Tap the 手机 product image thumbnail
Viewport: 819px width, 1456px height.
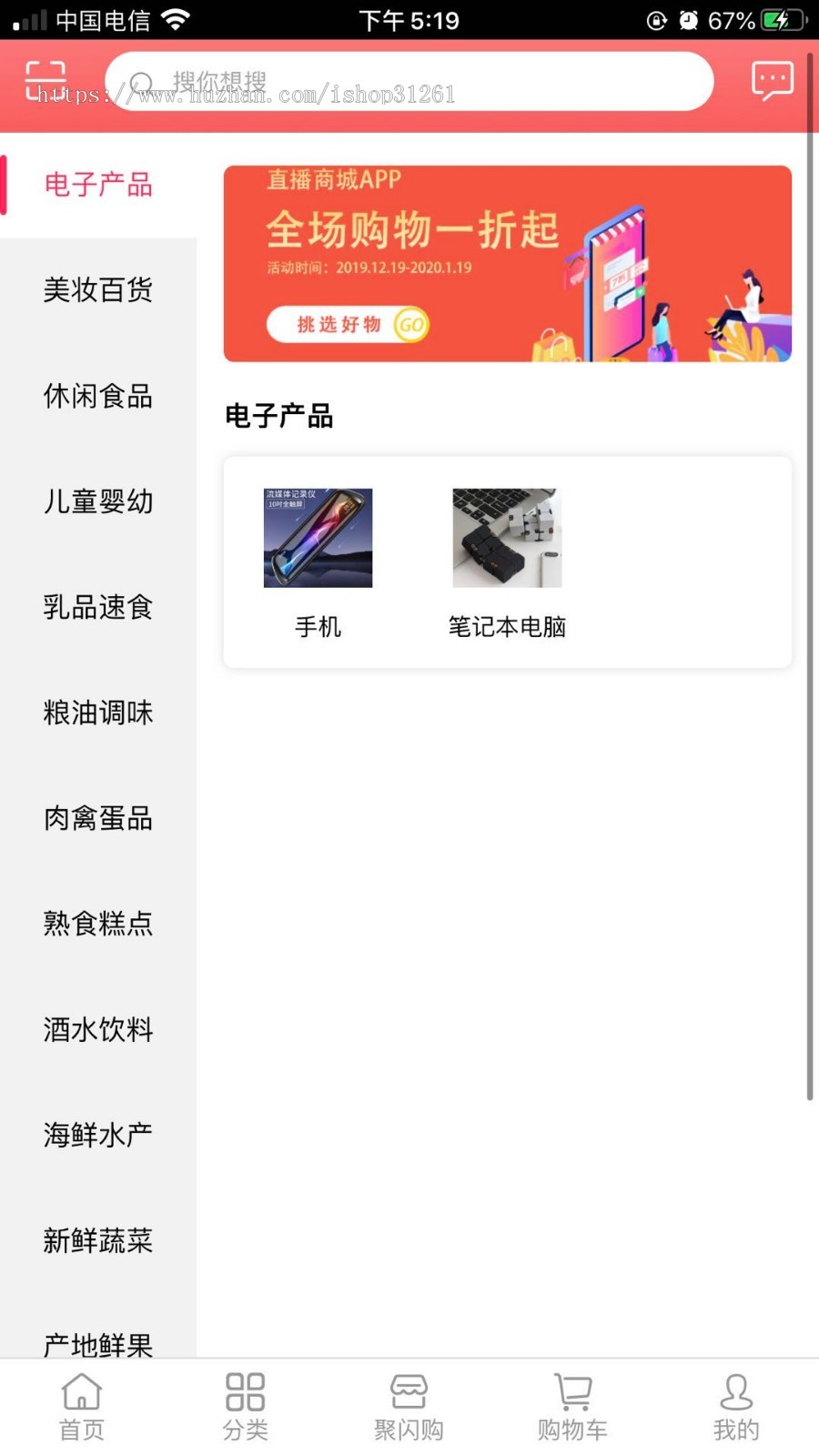click(x=317, y=537)
